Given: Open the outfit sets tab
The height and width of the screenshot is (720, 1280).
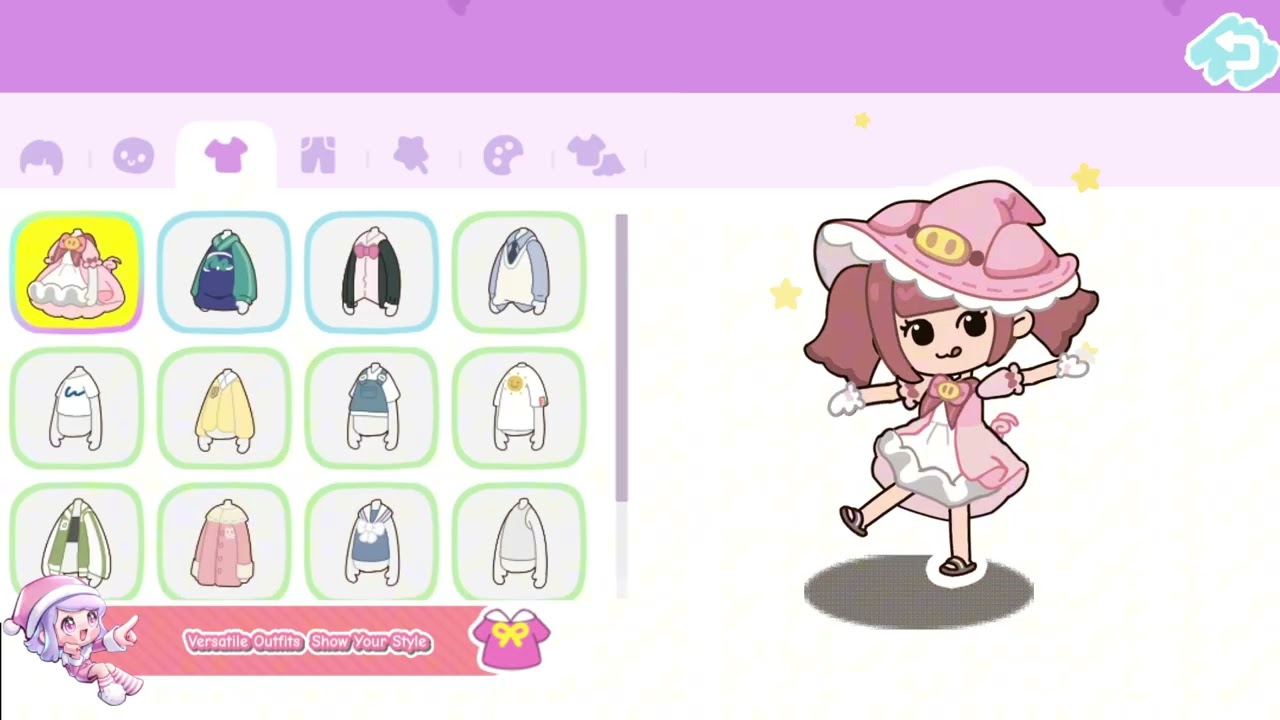Looking at the screenshot, I should [595, 157].
